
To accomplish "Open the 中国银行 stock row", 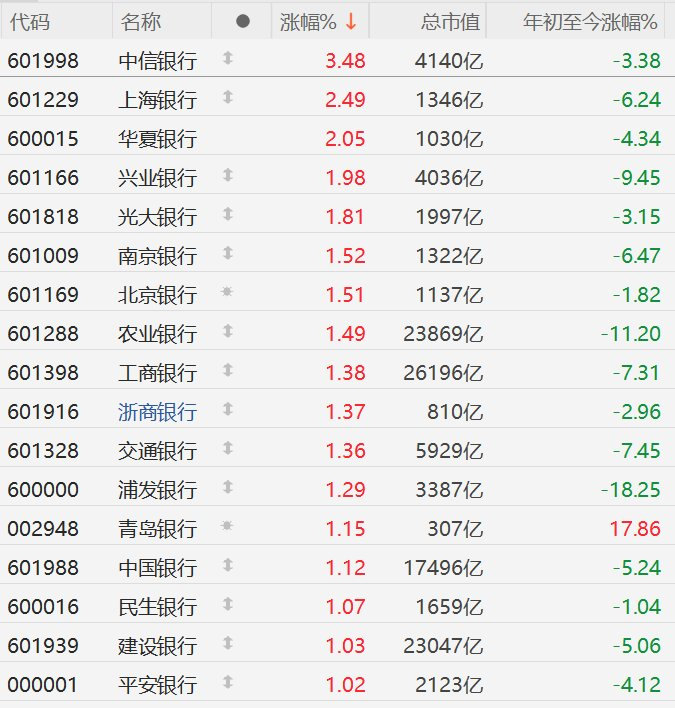I will tap(157, 568).
